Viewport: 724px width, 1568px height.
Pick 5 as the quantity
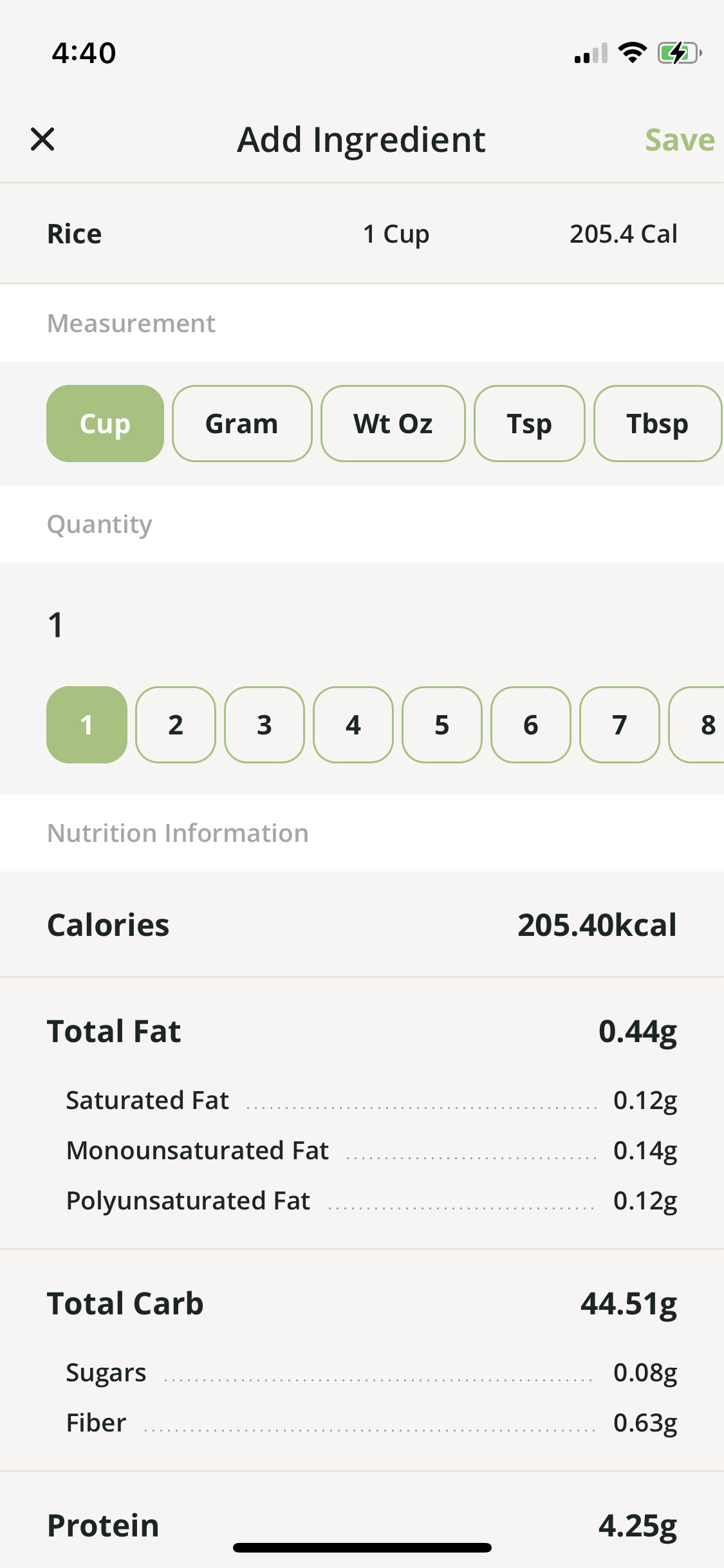[442, 725]
